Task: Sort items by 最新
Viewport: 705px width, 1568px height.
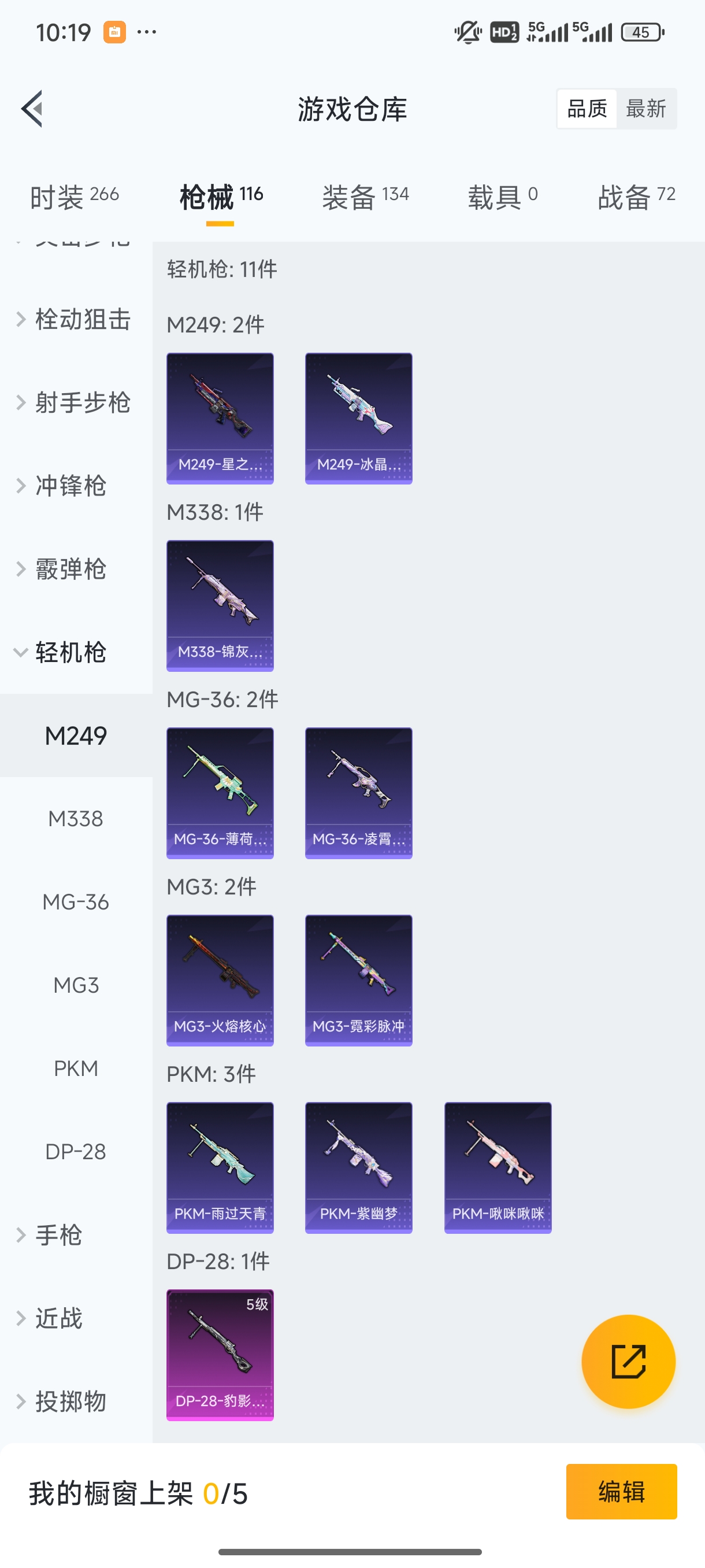Action: click(x=645, y=109)
